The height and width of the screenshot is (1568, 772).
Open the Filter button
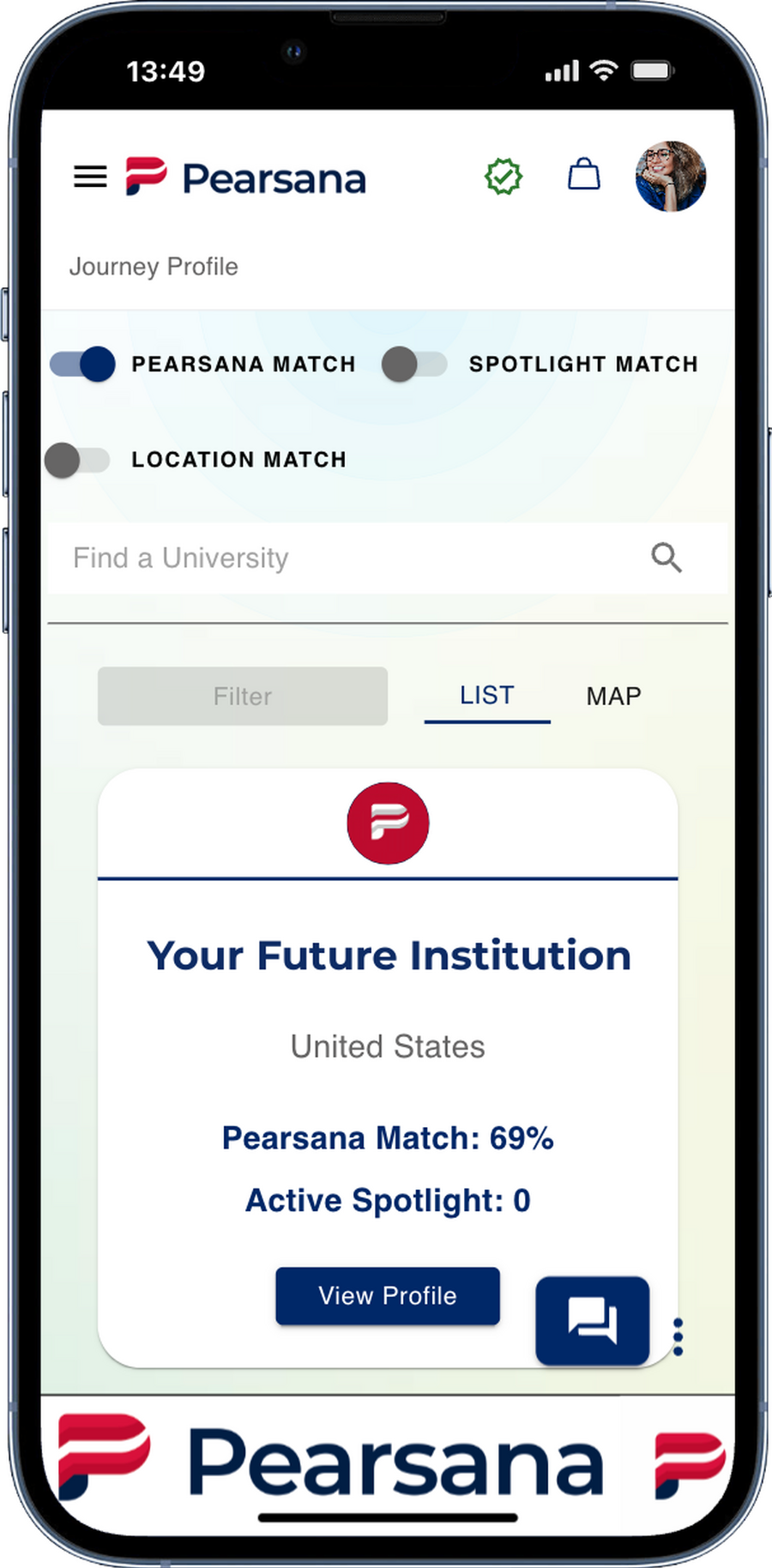(x=243, y=697)
